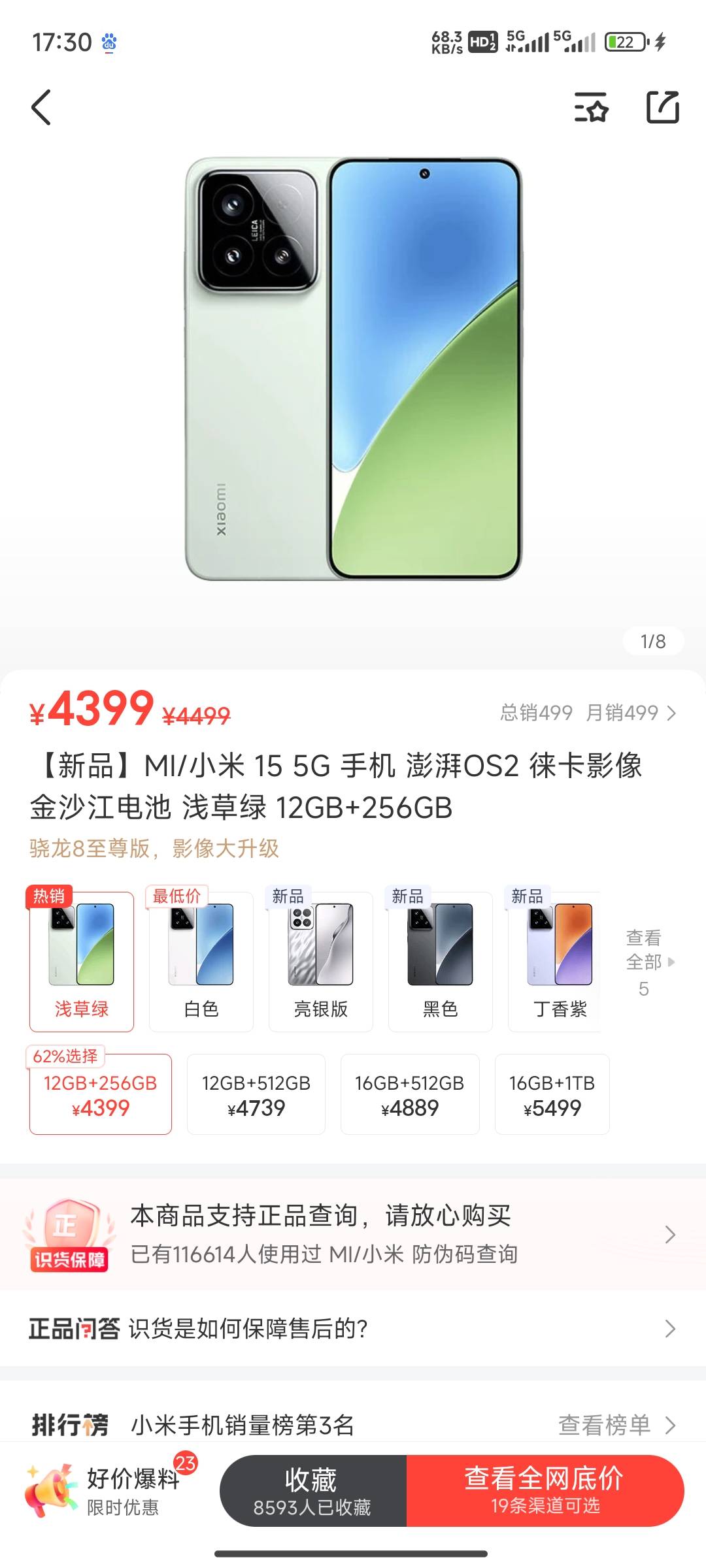This screenshot has height=1568, width=706.
Task: Select the 白色 color option
Action: pyautogui.click(x=201, y=962)
